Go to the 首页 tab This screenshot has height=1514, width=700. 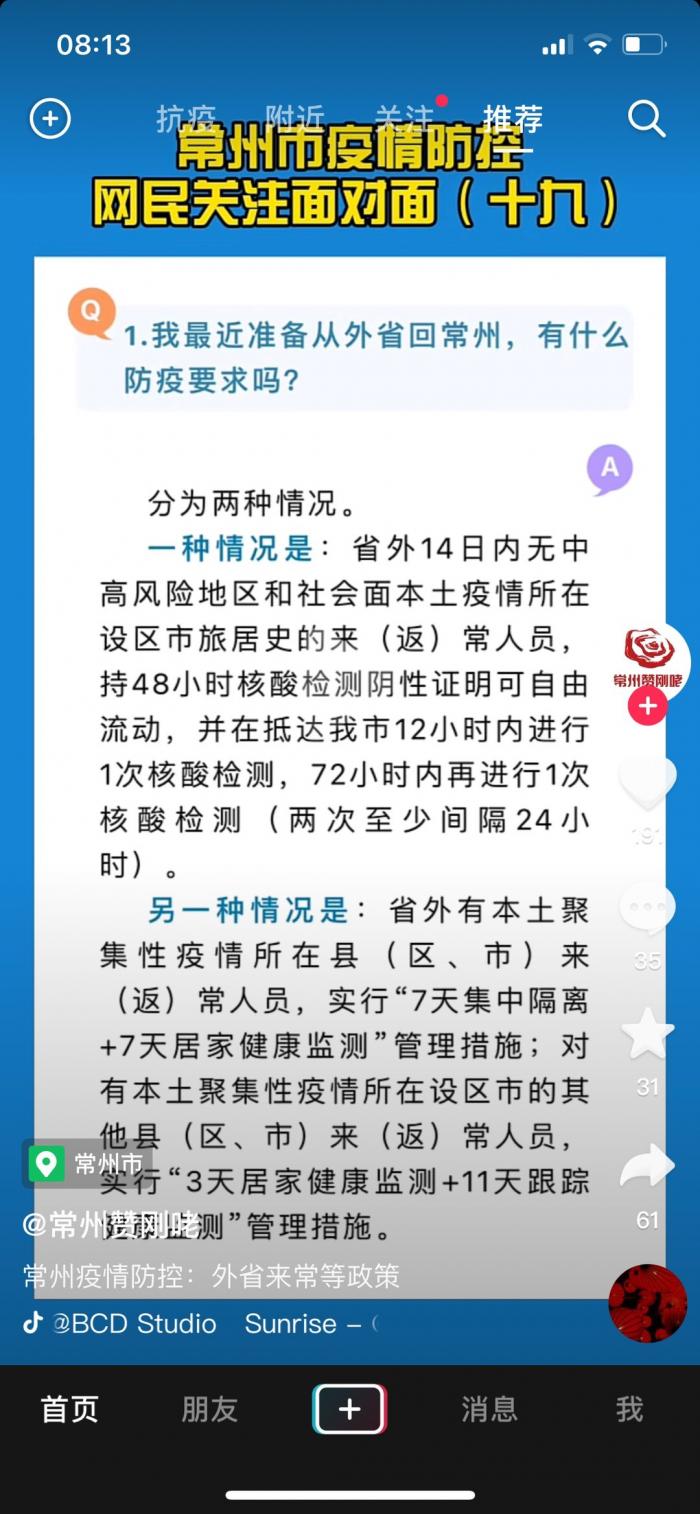coord(69,1409)
